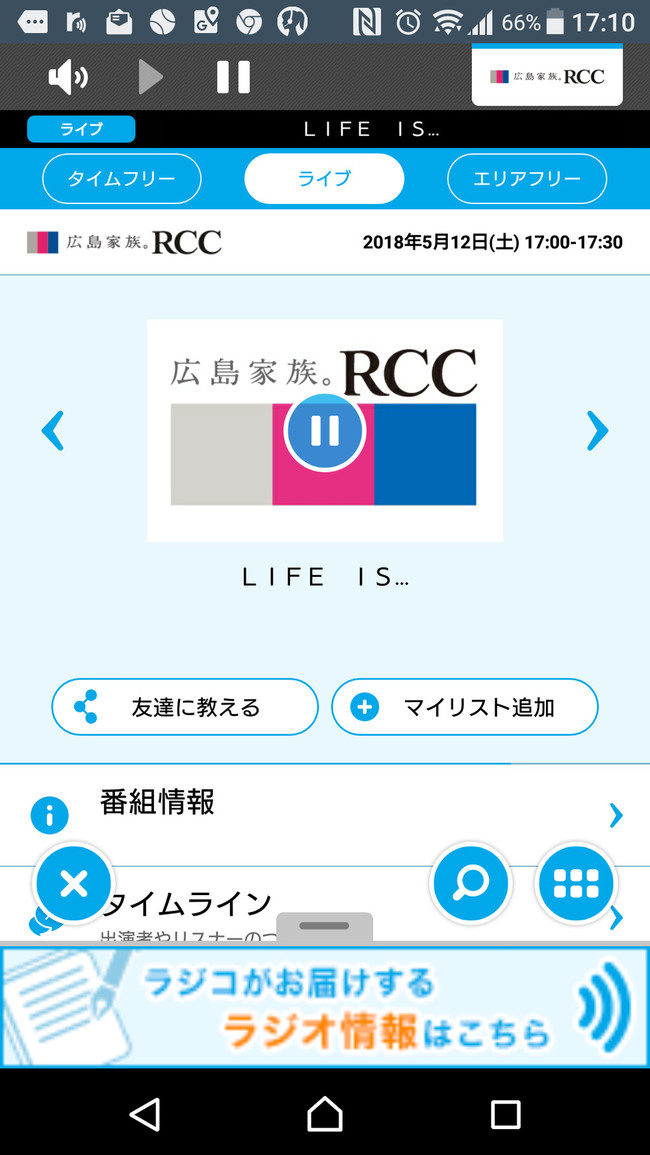The height and width of the screenshot is (1155, 650).
Task: Open the floating search magnifier button
Action: 470,883
